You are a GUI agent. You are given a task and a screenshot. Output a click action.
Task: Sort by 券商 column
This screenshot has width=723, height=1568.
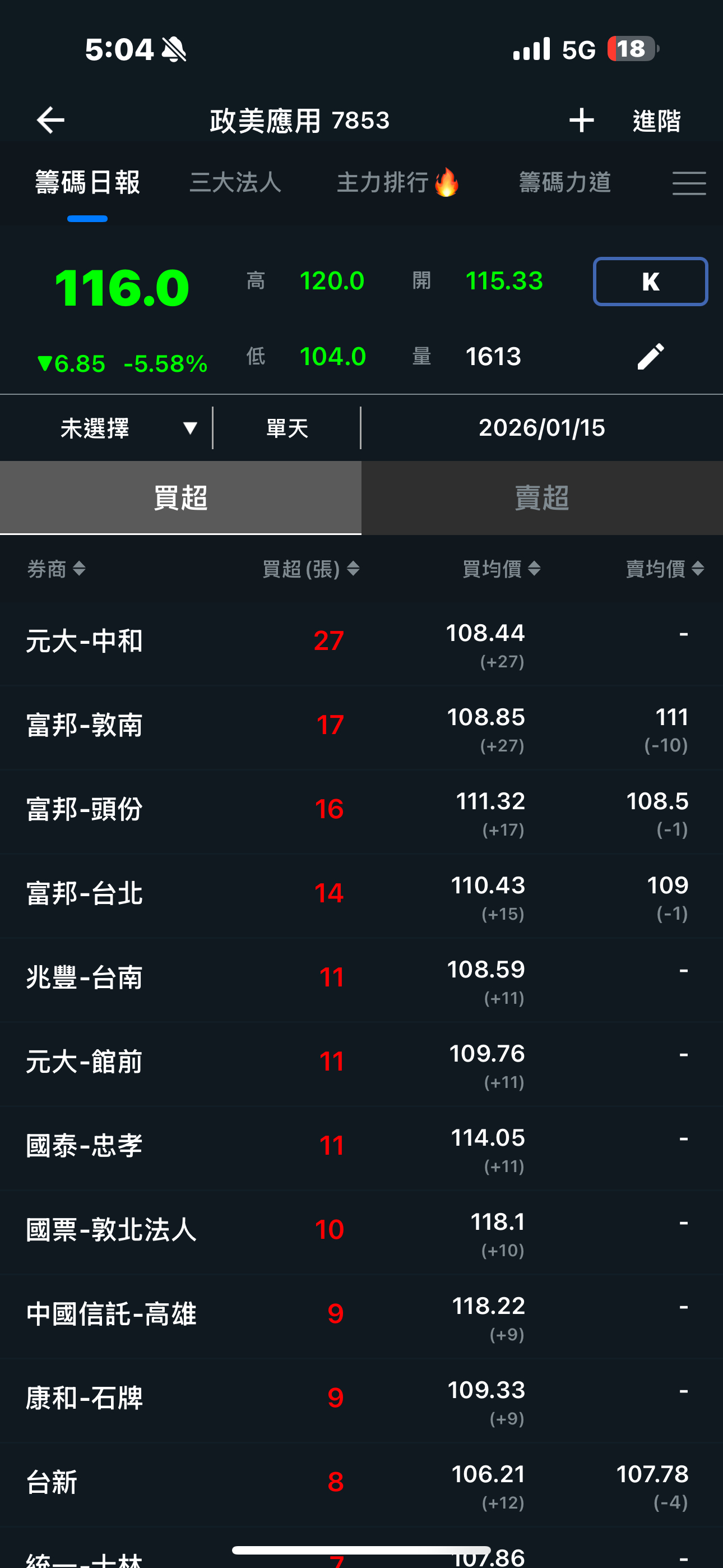pyautogui.click(x=56, y=569)
